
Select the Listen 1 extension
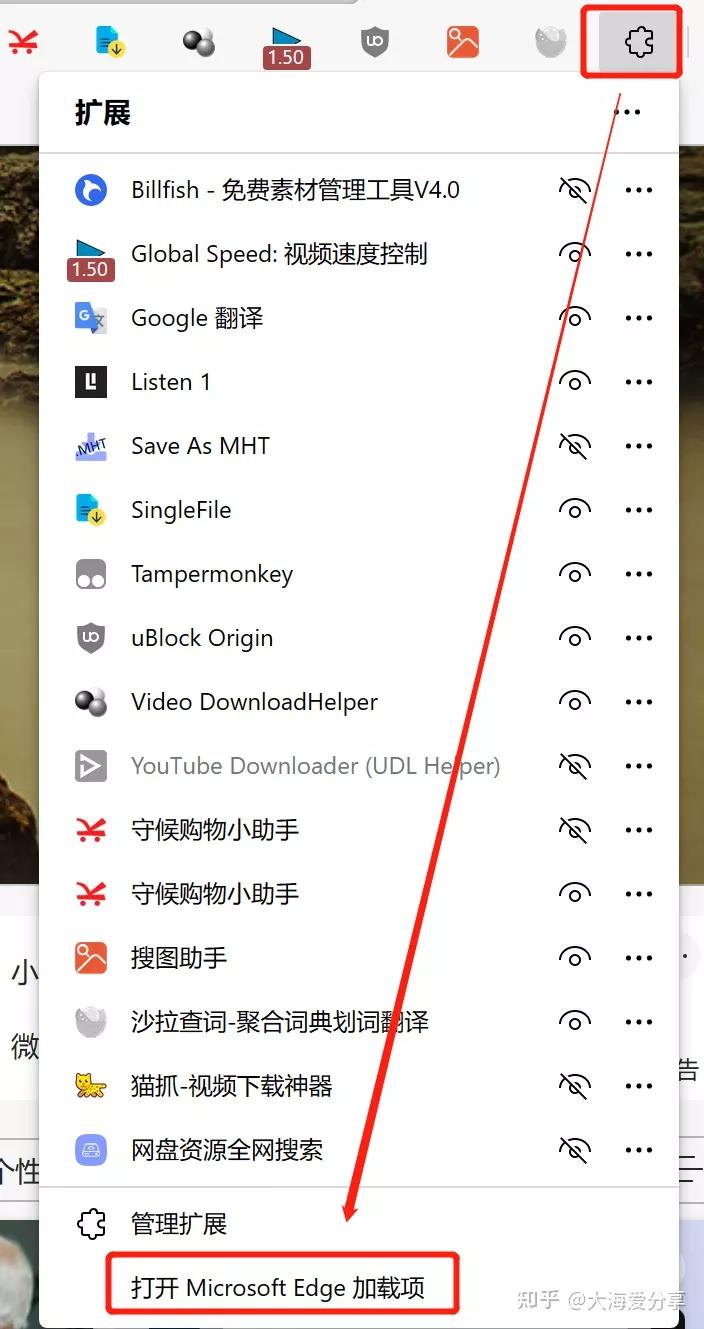click(171, 382)
